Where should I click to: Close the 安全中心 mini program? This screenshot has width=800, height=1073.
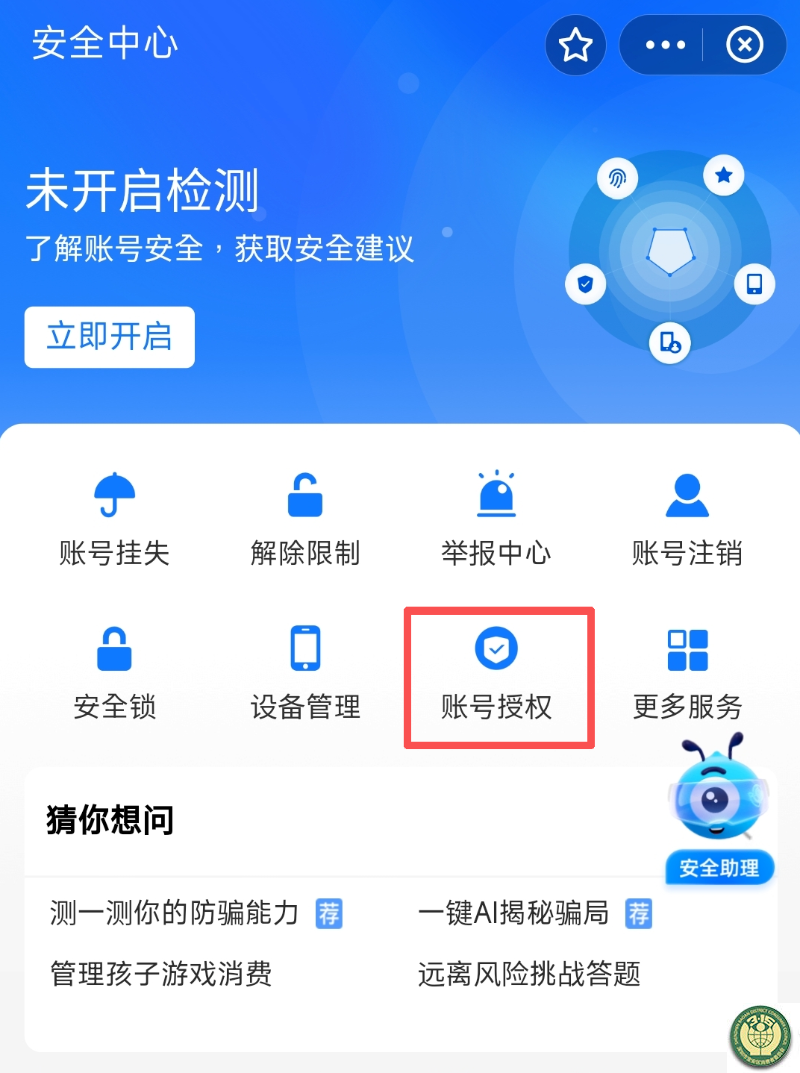[744, 45]
